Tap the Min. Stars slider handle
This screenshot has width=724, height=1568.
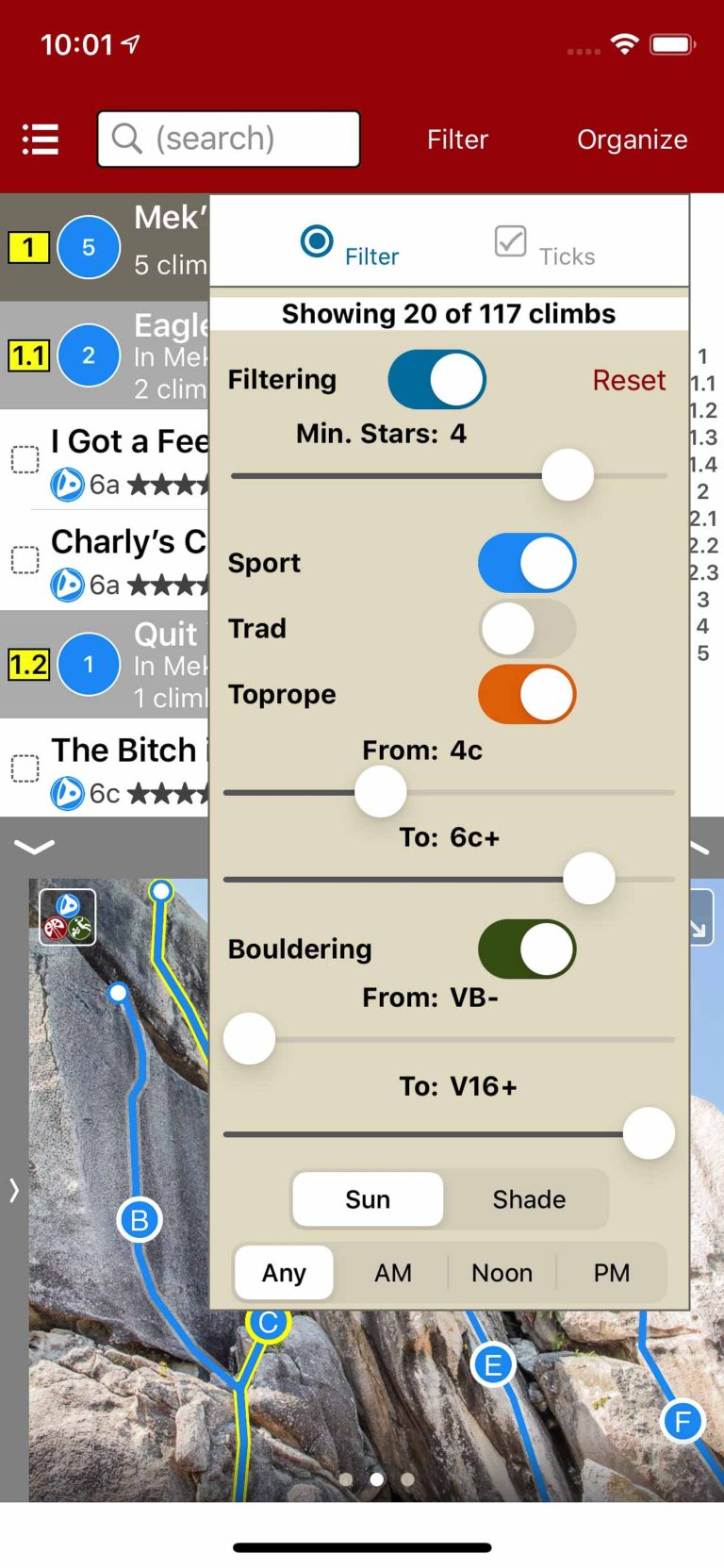pos(568,475)
